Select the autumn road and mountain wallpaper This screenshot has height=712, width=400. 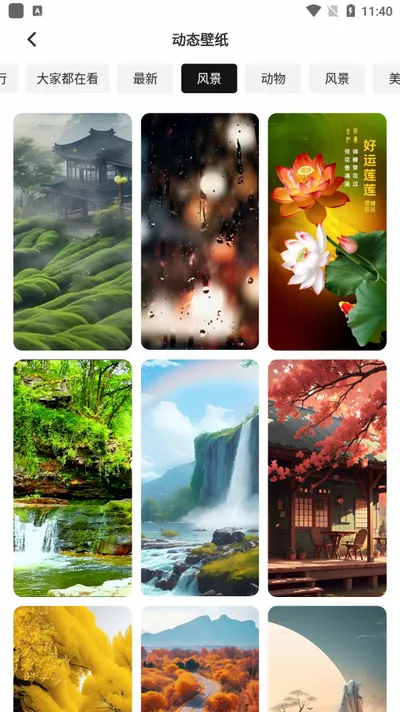[200, 659]
